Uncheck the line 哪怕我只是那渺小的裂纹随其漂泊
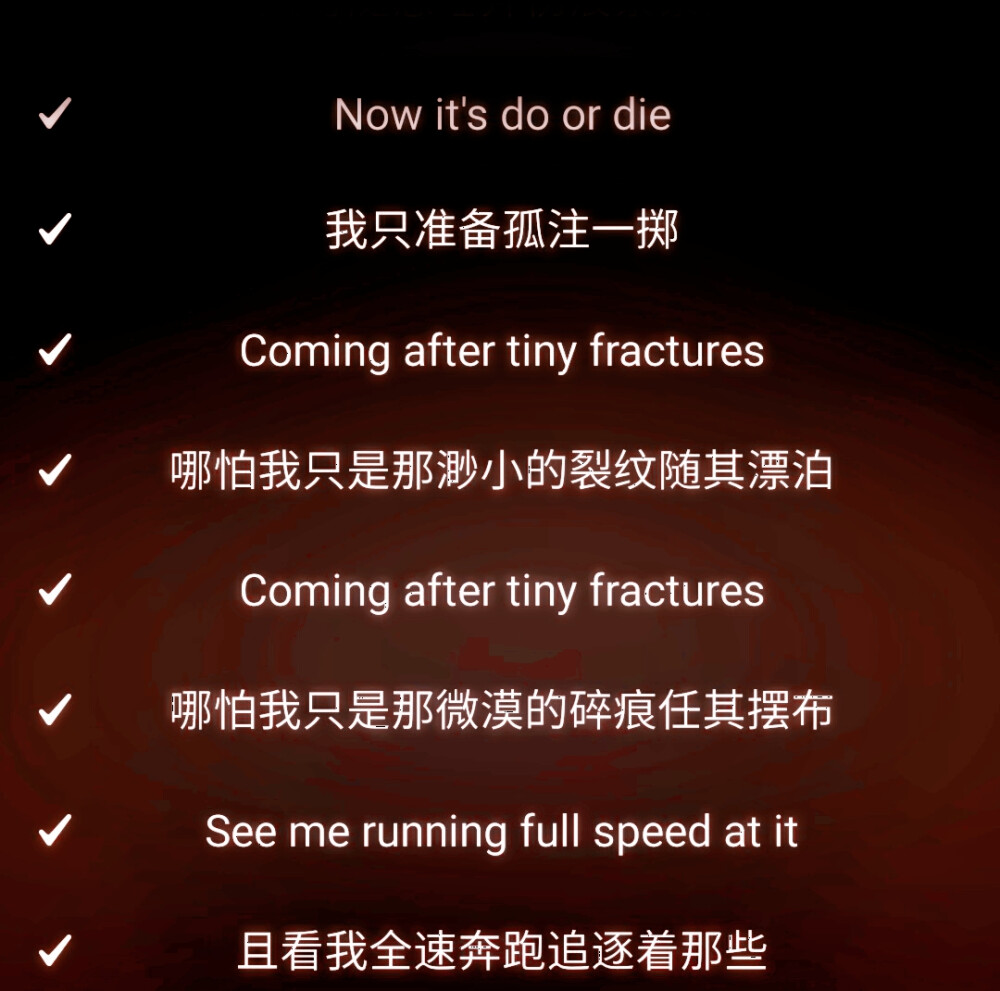The image size is (1000, 991). pos(54,469)
